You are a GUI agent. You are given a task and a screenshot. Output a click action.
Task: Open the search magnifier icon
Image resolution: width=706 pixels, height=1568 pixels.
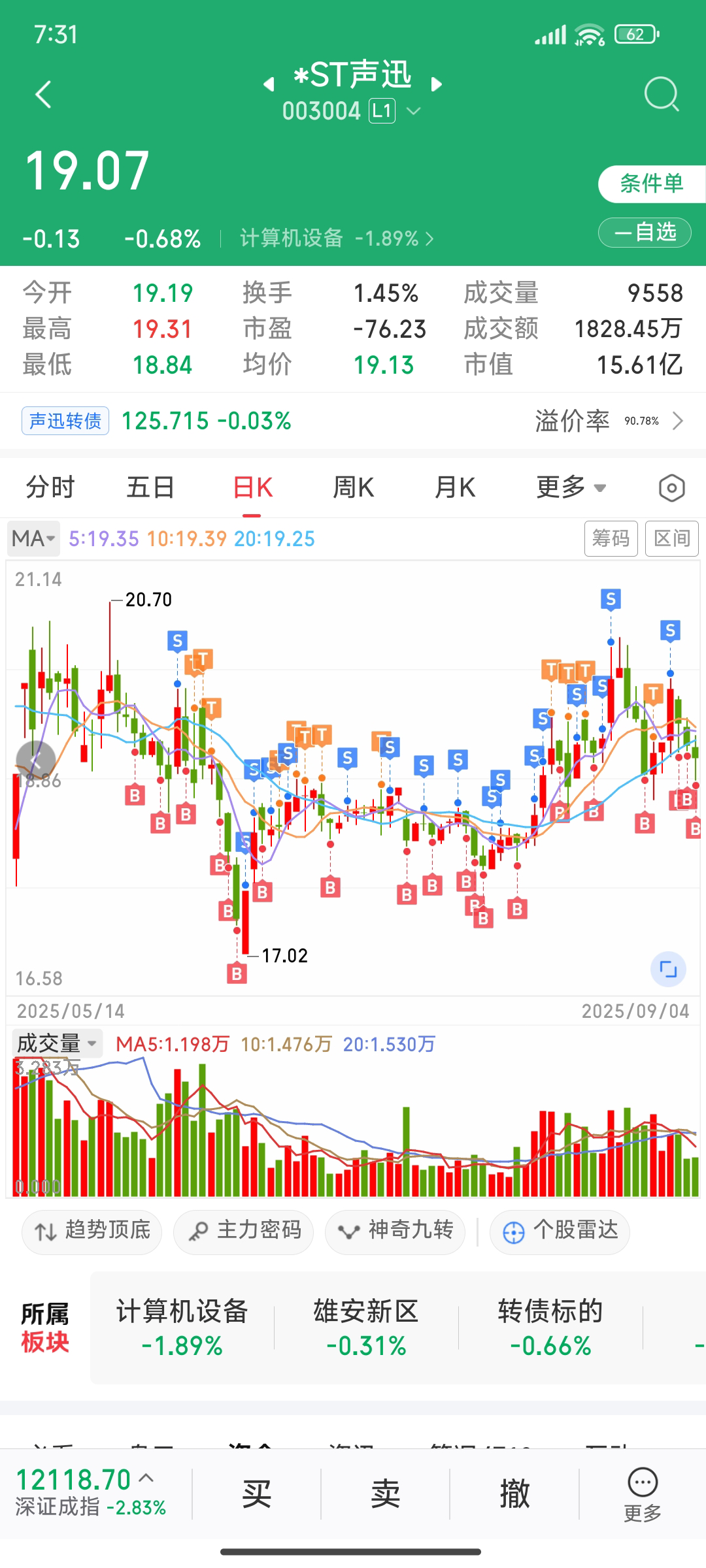coord(661,95)
